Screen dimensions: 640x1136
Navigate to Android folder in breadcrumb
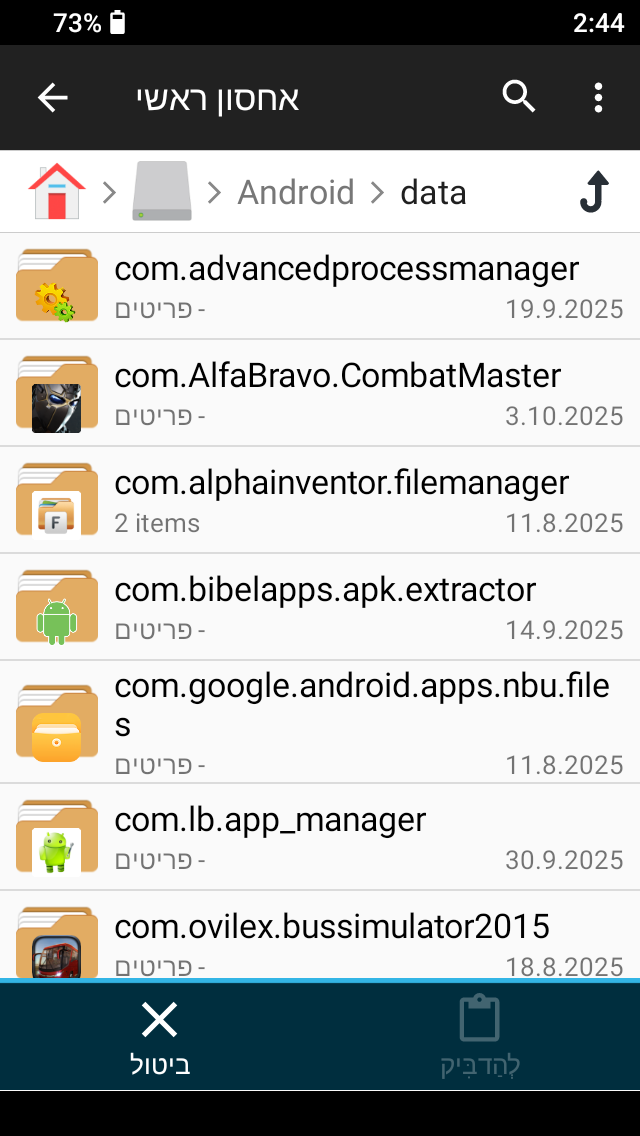coord(295,192)
